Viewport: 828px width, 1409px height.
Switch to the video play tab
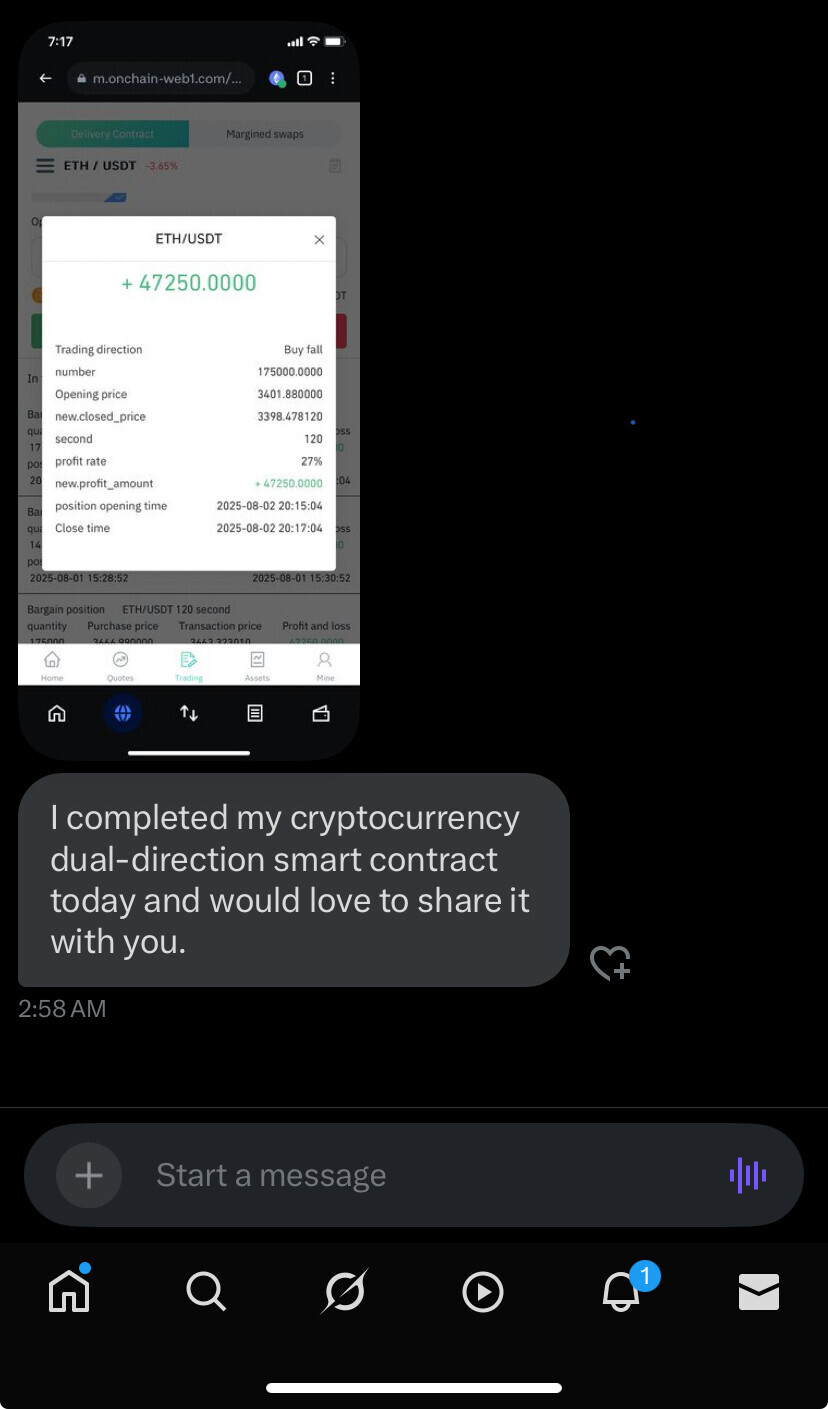(482, 1292)
